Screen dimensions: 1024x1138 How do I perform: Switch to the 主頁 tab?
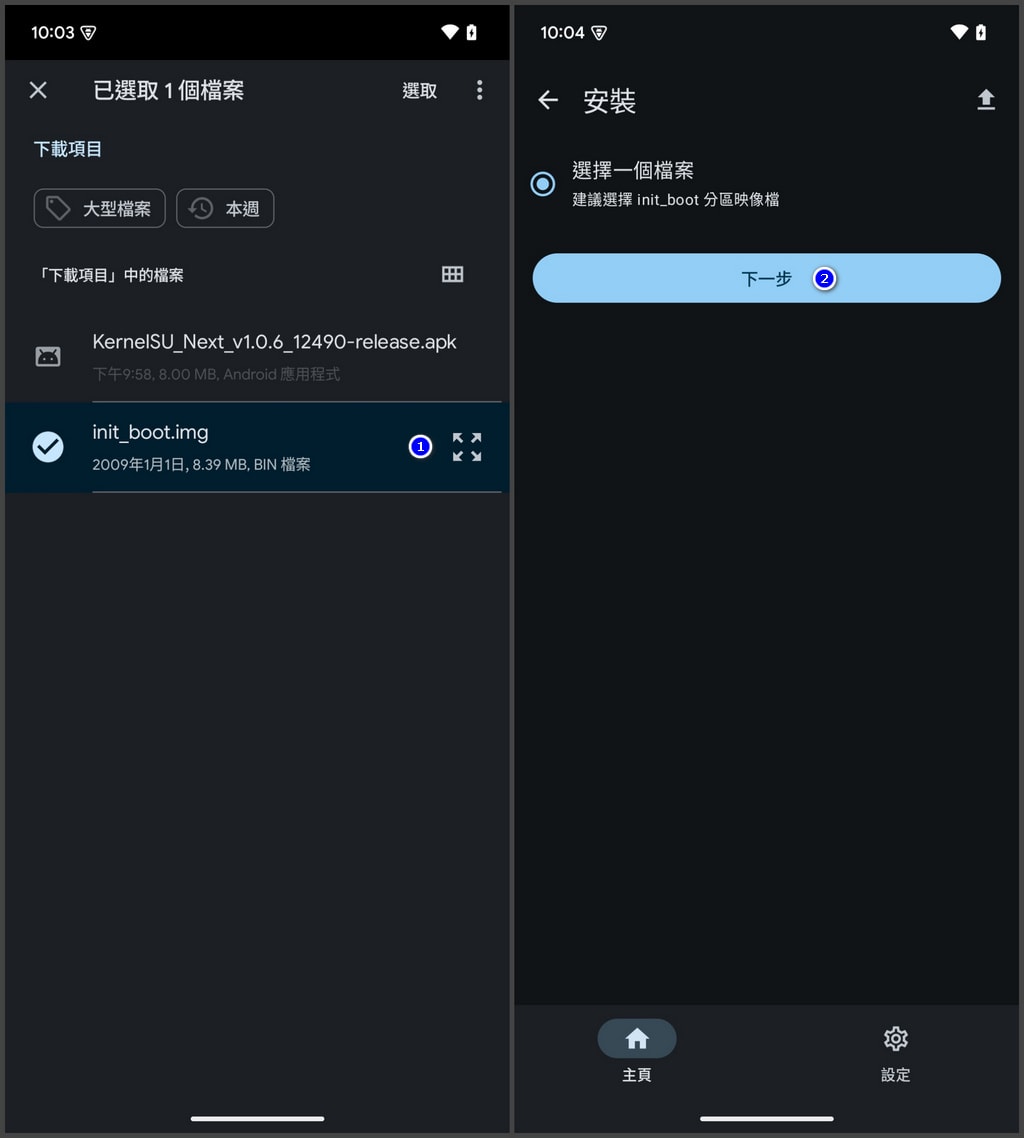637,1051
